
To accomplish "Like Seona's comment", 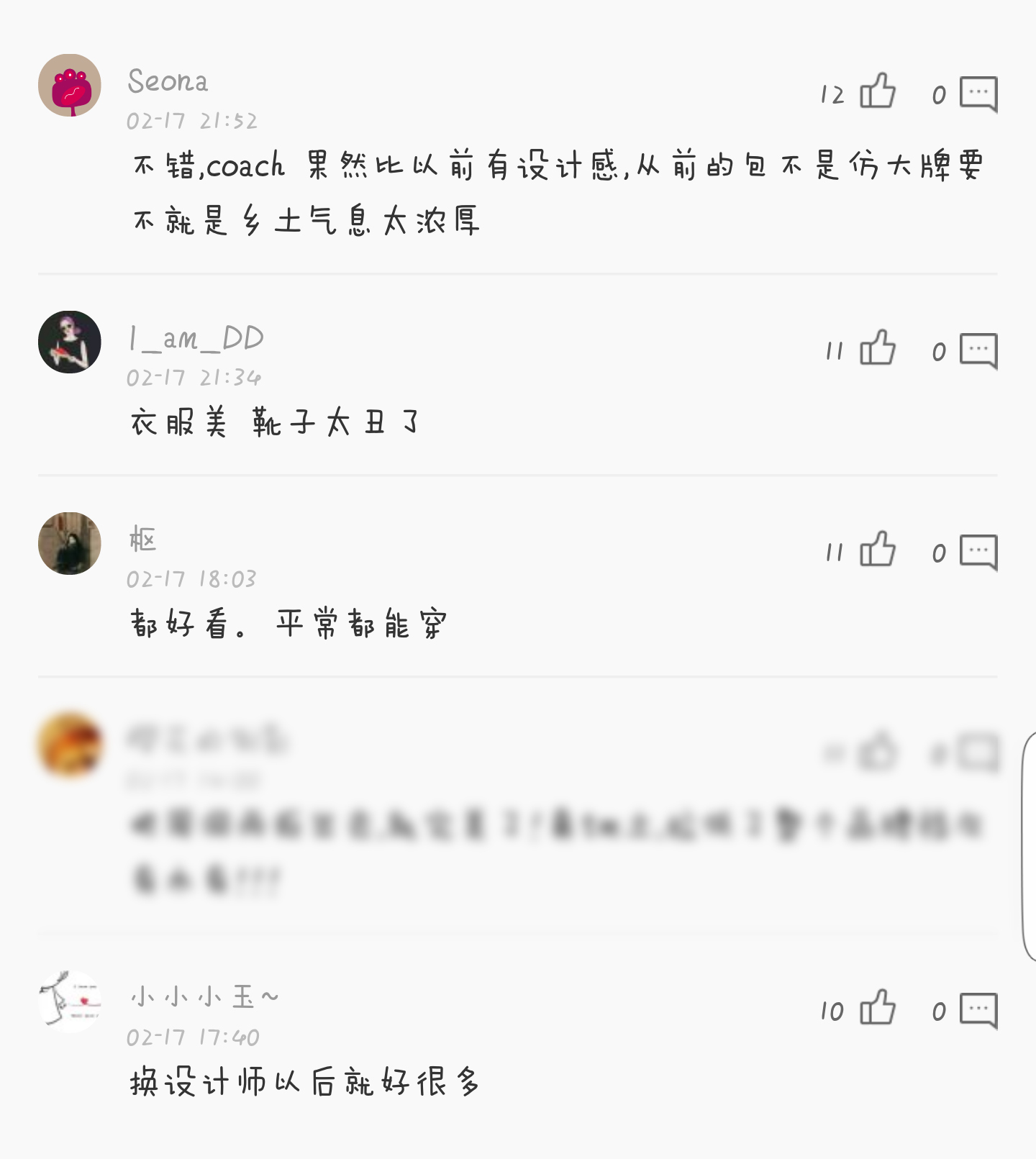I will [877, 91].
